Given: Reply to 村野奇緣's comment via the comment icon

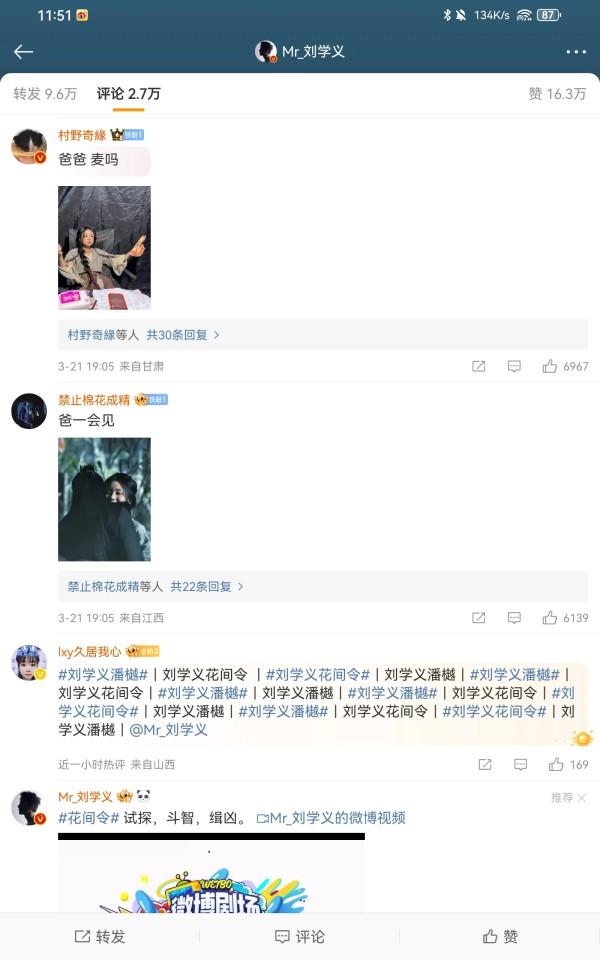Looking at the screenshot, I should 514,366.
